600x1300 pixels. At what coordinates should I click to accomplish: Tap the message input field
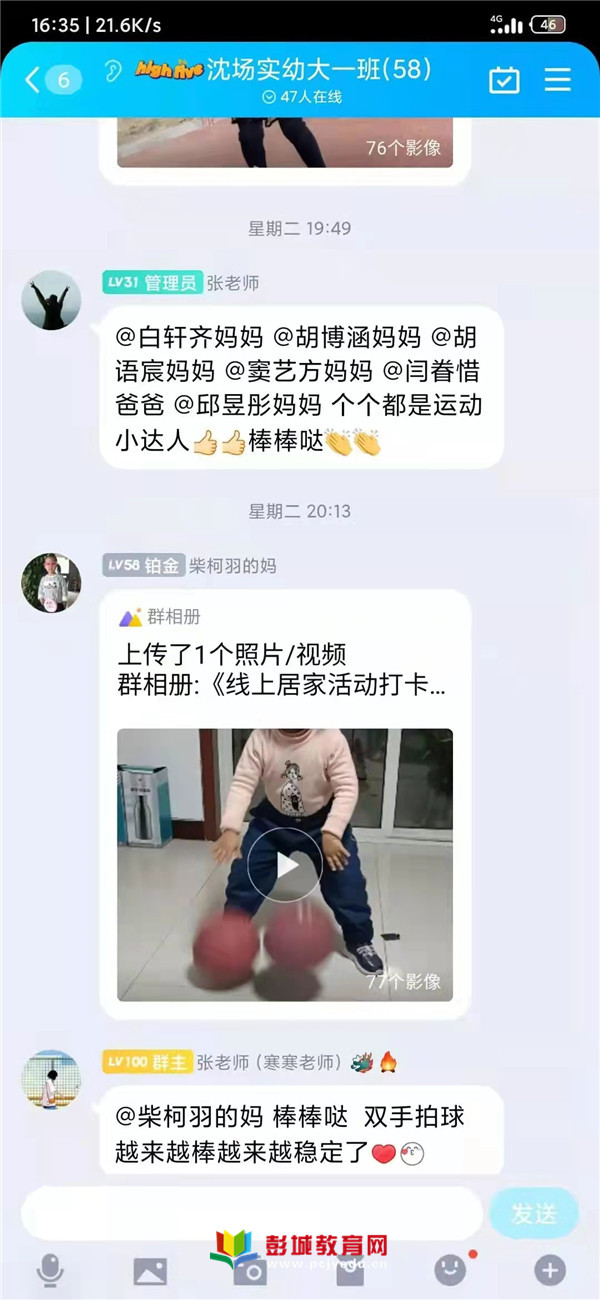coord(250,1214)
